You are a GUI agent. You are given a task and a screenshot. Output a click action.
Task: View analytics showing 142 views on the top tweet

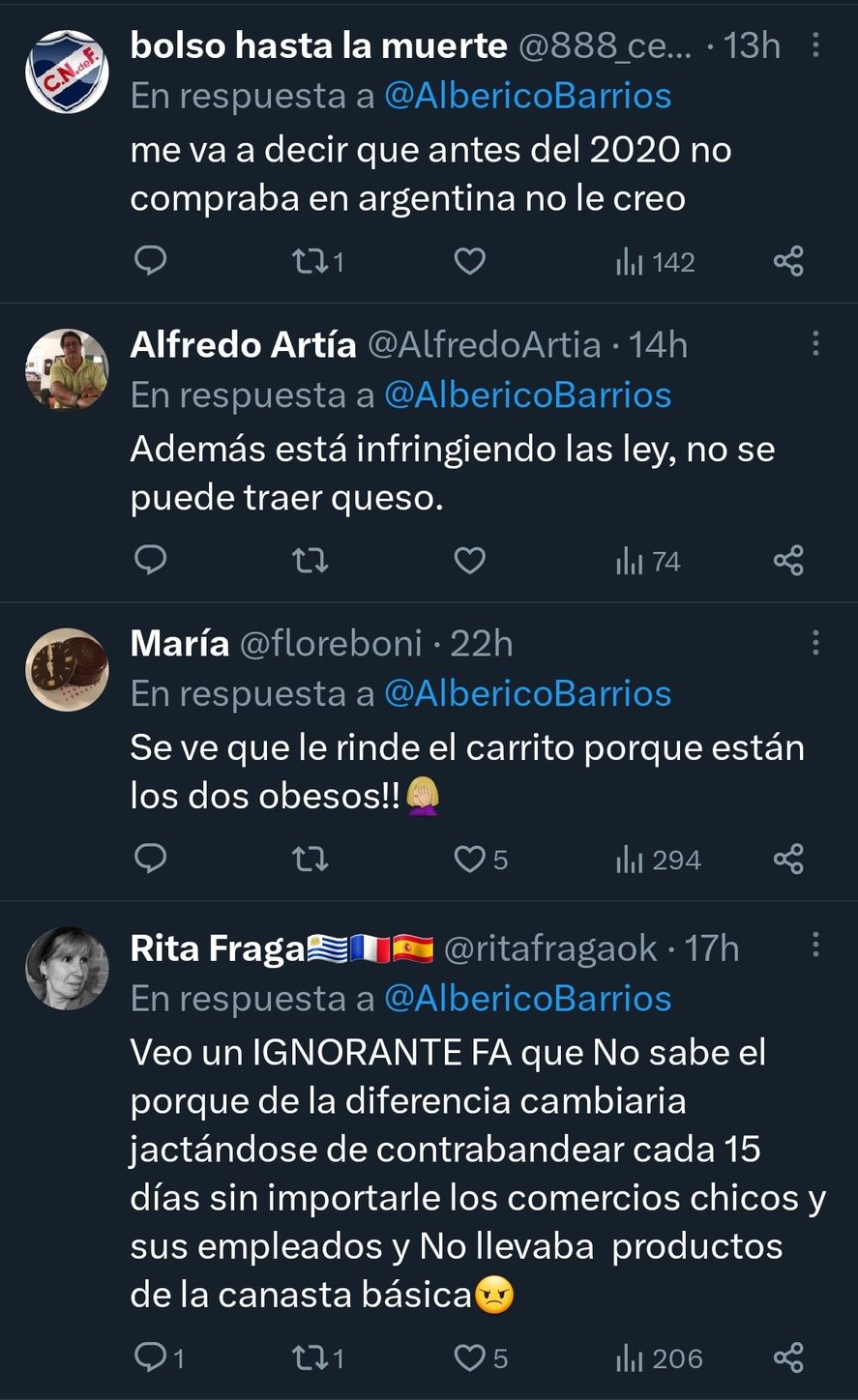point(654,259)
